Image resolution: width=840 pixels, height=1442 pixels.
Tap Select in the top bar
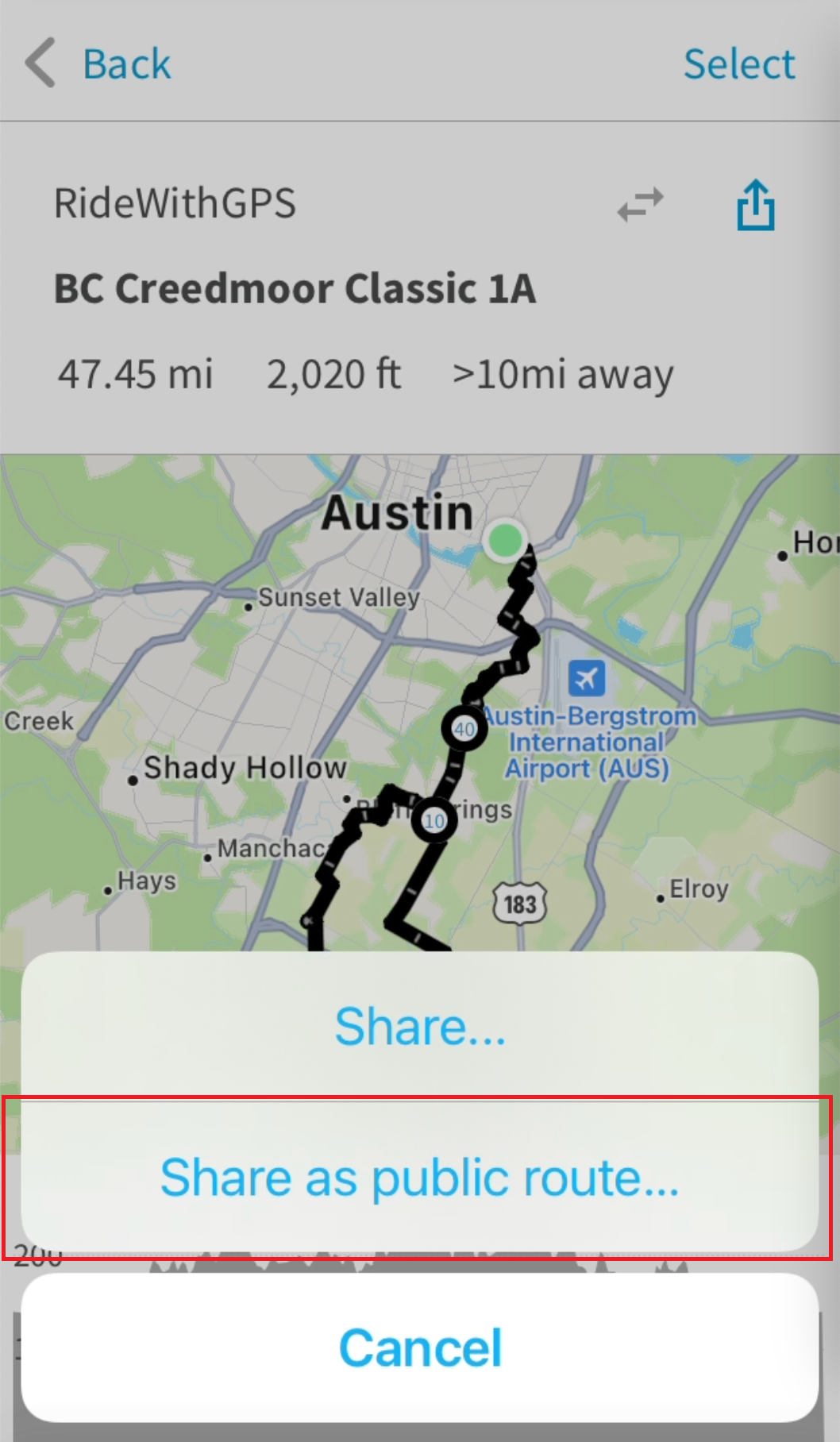tap(738, 64)
